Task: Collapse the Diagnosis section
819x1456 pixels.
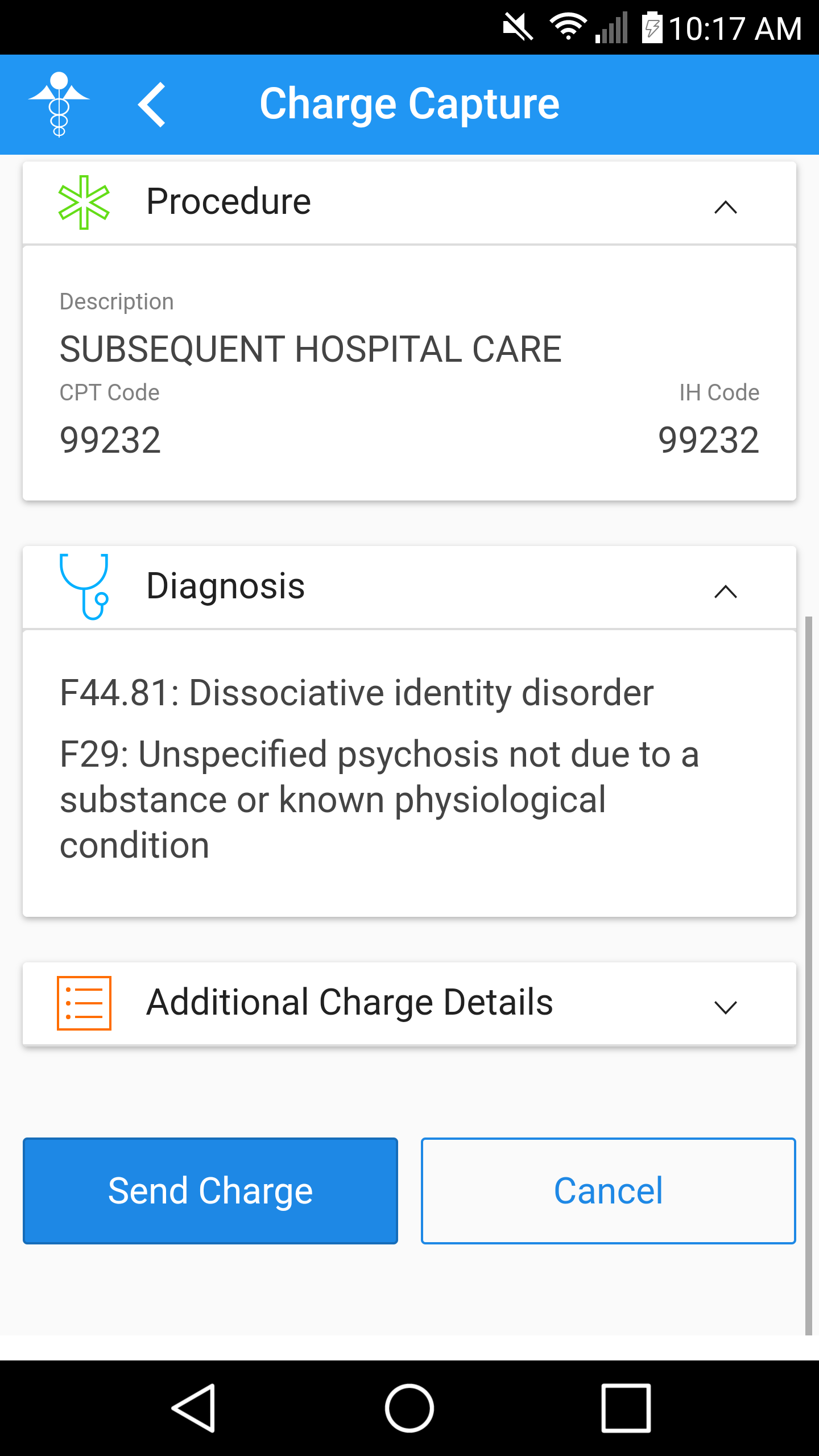Action: 725,591
